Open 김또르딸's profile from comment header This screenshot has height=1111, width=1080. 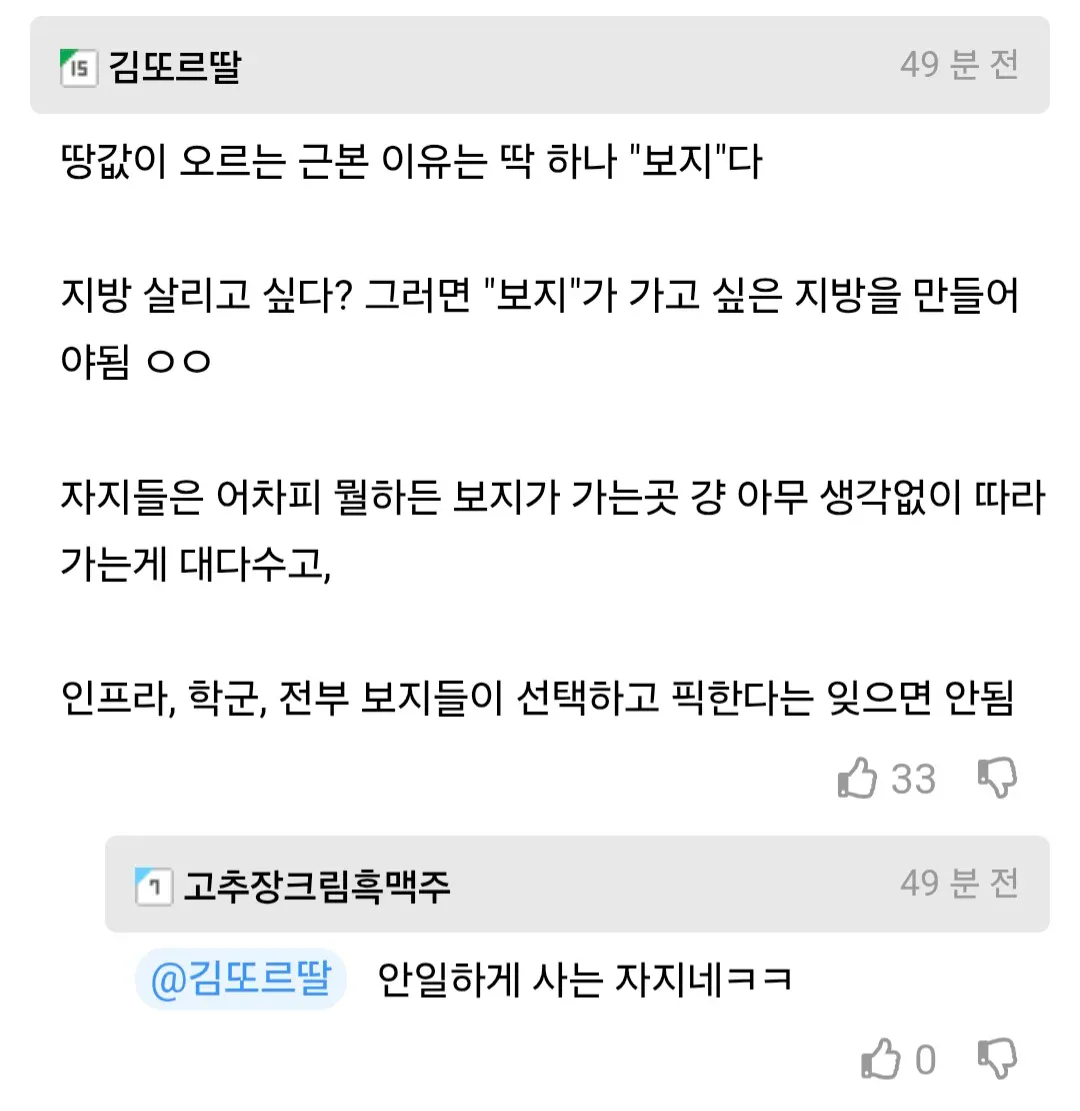175,67
